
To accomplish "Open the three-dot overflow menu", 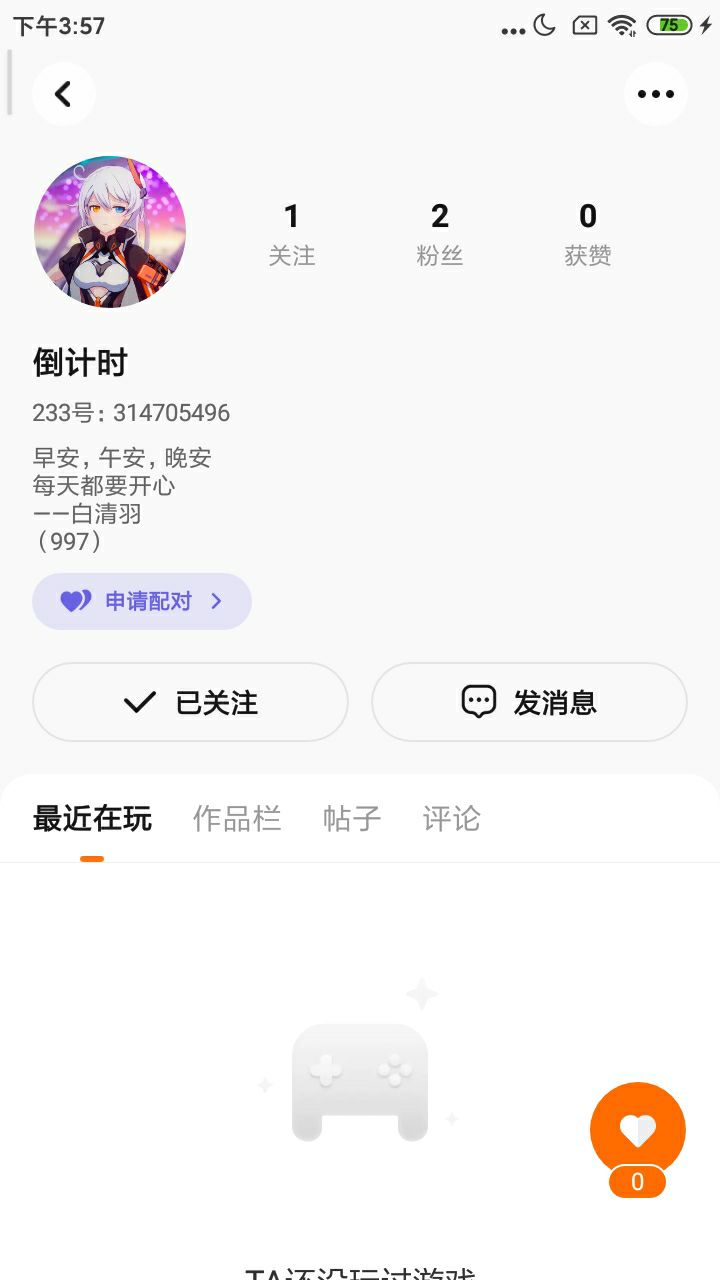I will coord(655,94).
